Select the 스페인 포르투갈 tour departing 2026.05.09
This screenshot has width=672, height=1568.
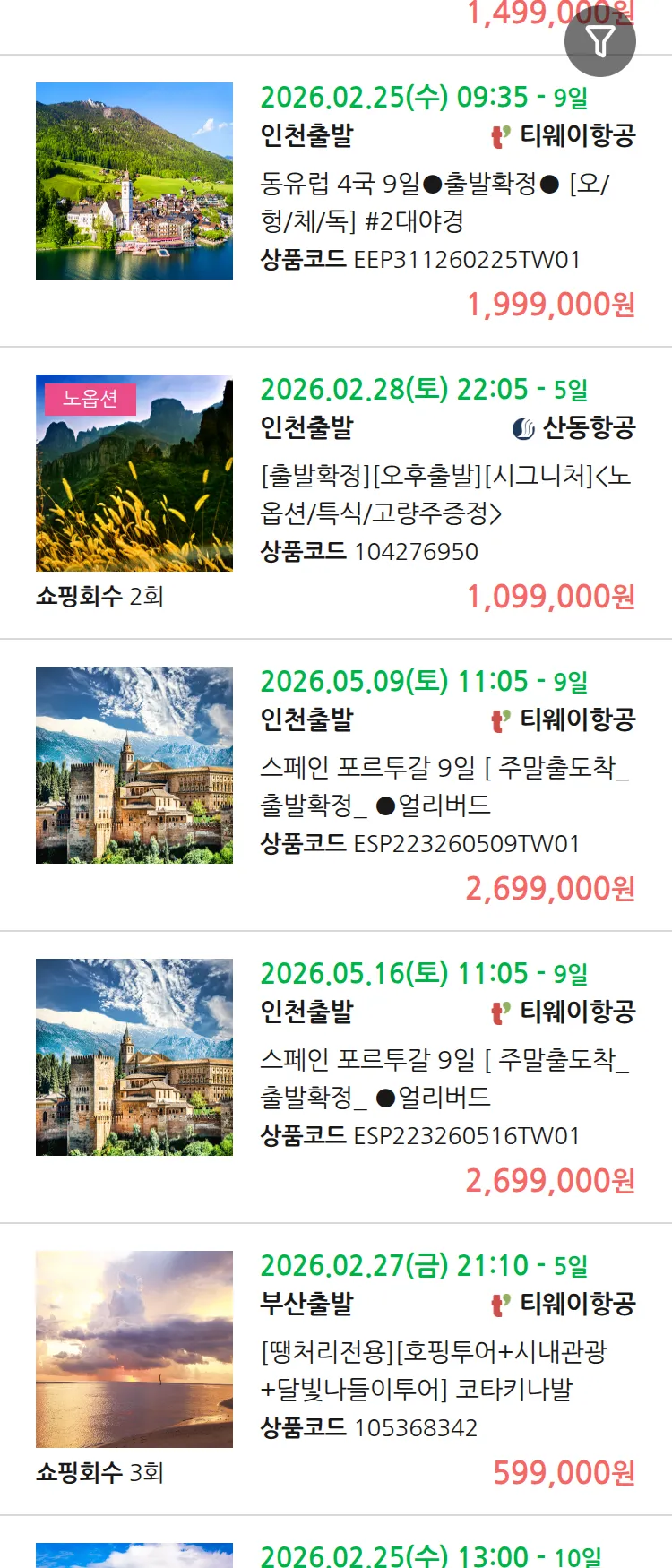coord(445,786)
